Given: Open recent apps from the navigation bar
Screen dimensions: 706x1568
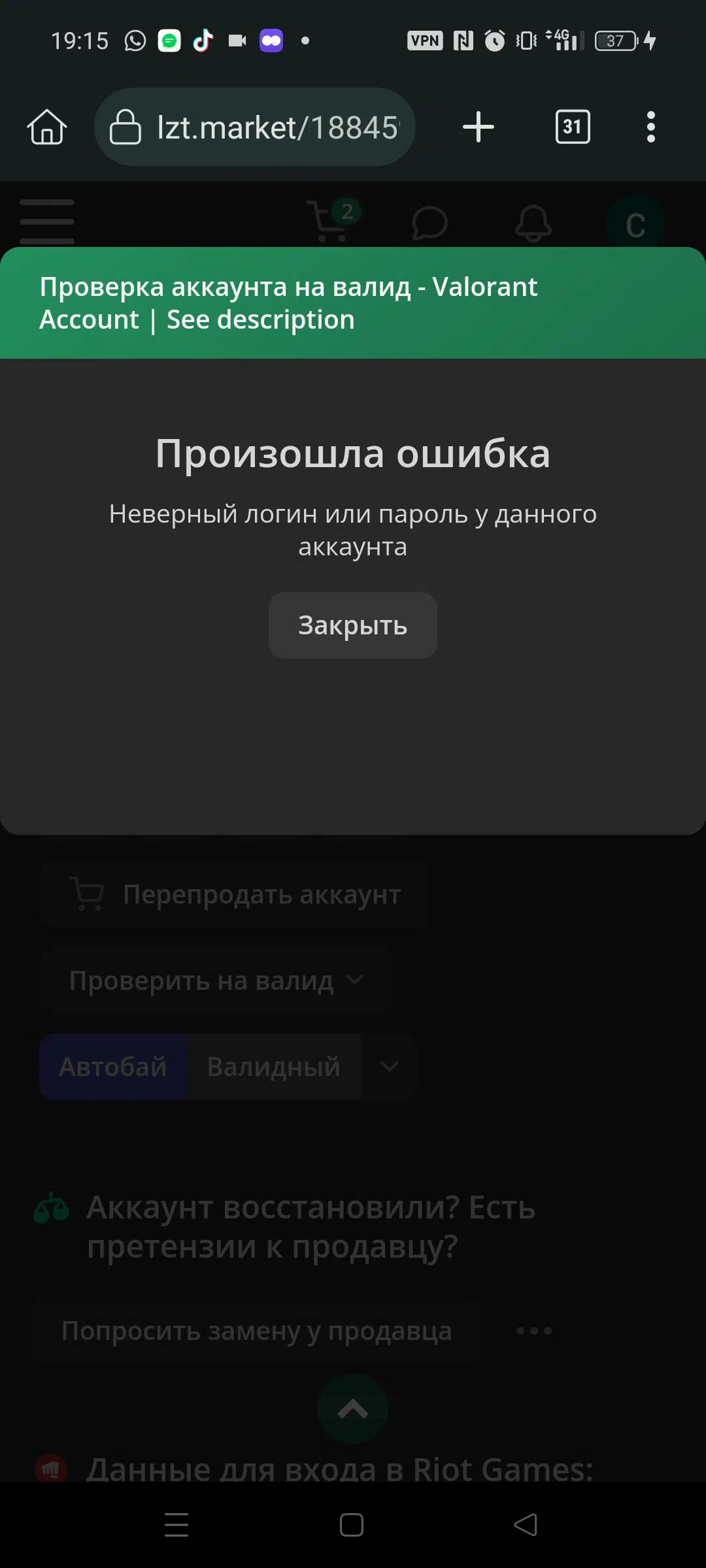Looking at the screenshot, I should click(x=176, y=1525).
